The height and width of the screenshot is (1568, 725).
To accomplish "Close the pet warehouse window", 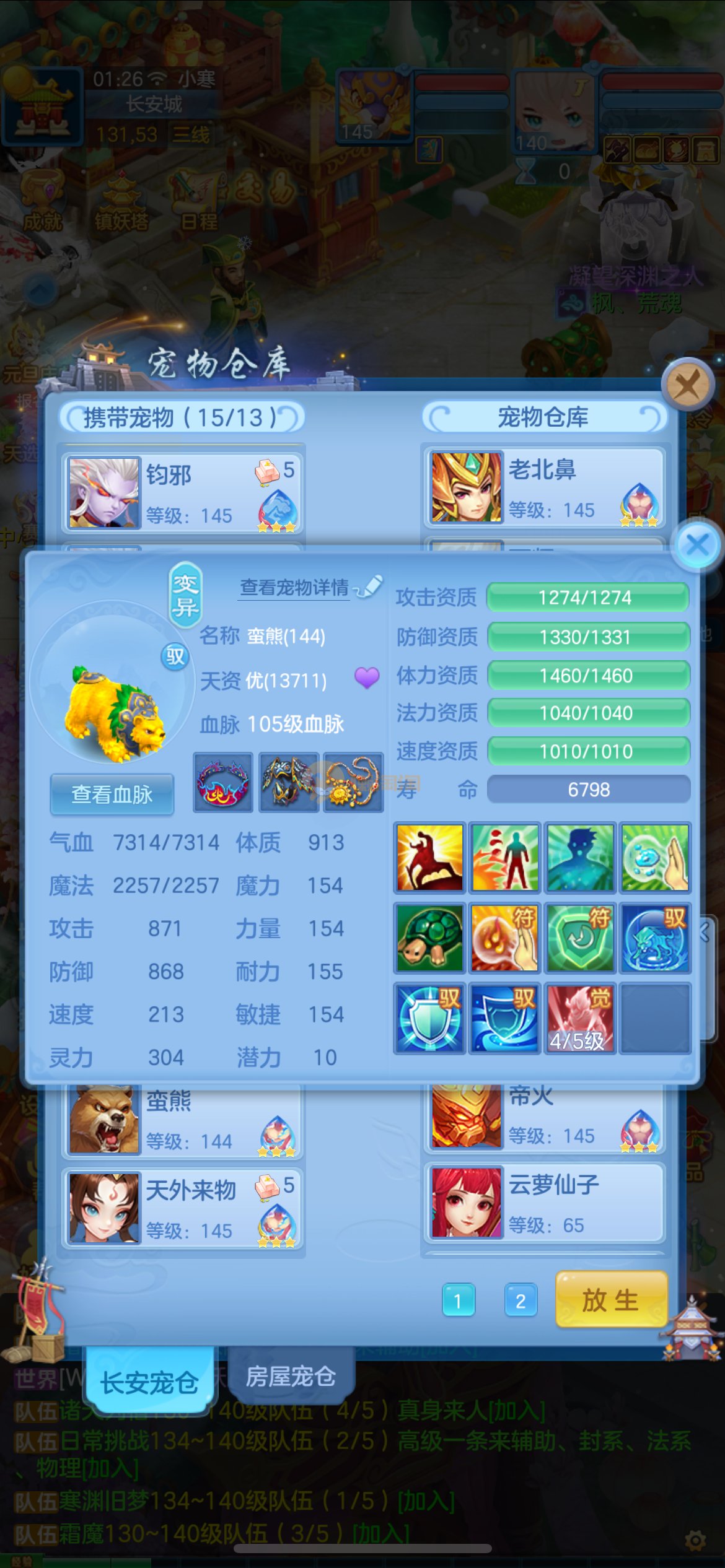I will pyautogui.click(x=688, y=385).
